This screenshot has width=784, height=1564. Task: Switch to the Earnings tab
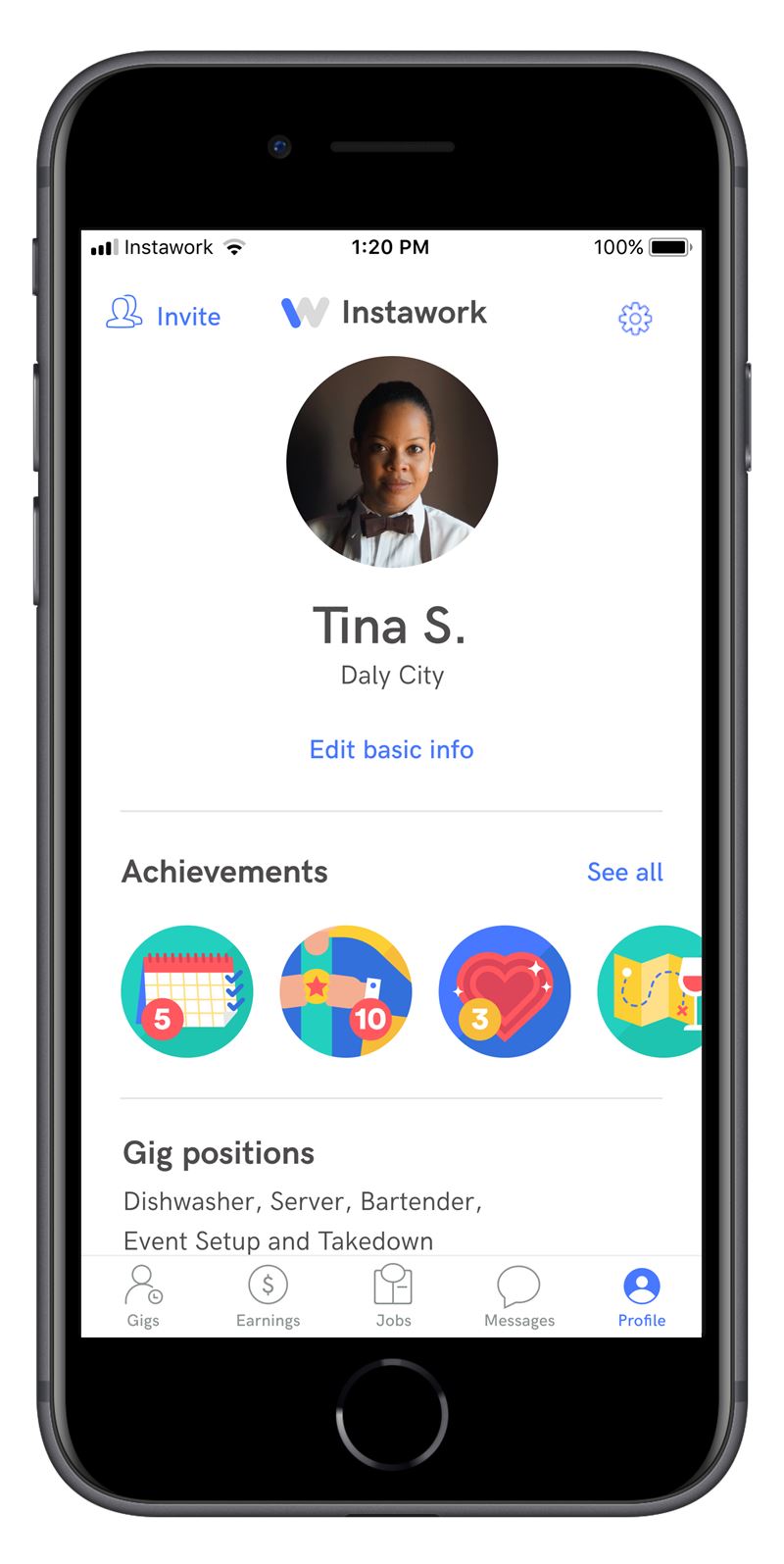[x=269, y=1296]
